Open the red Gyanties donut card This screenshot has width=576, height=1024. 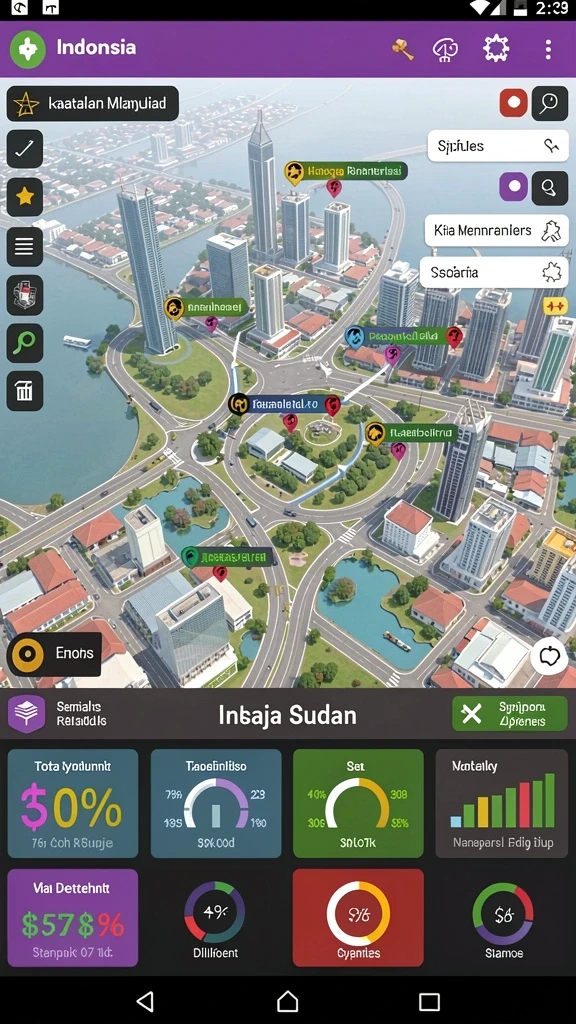358,918
